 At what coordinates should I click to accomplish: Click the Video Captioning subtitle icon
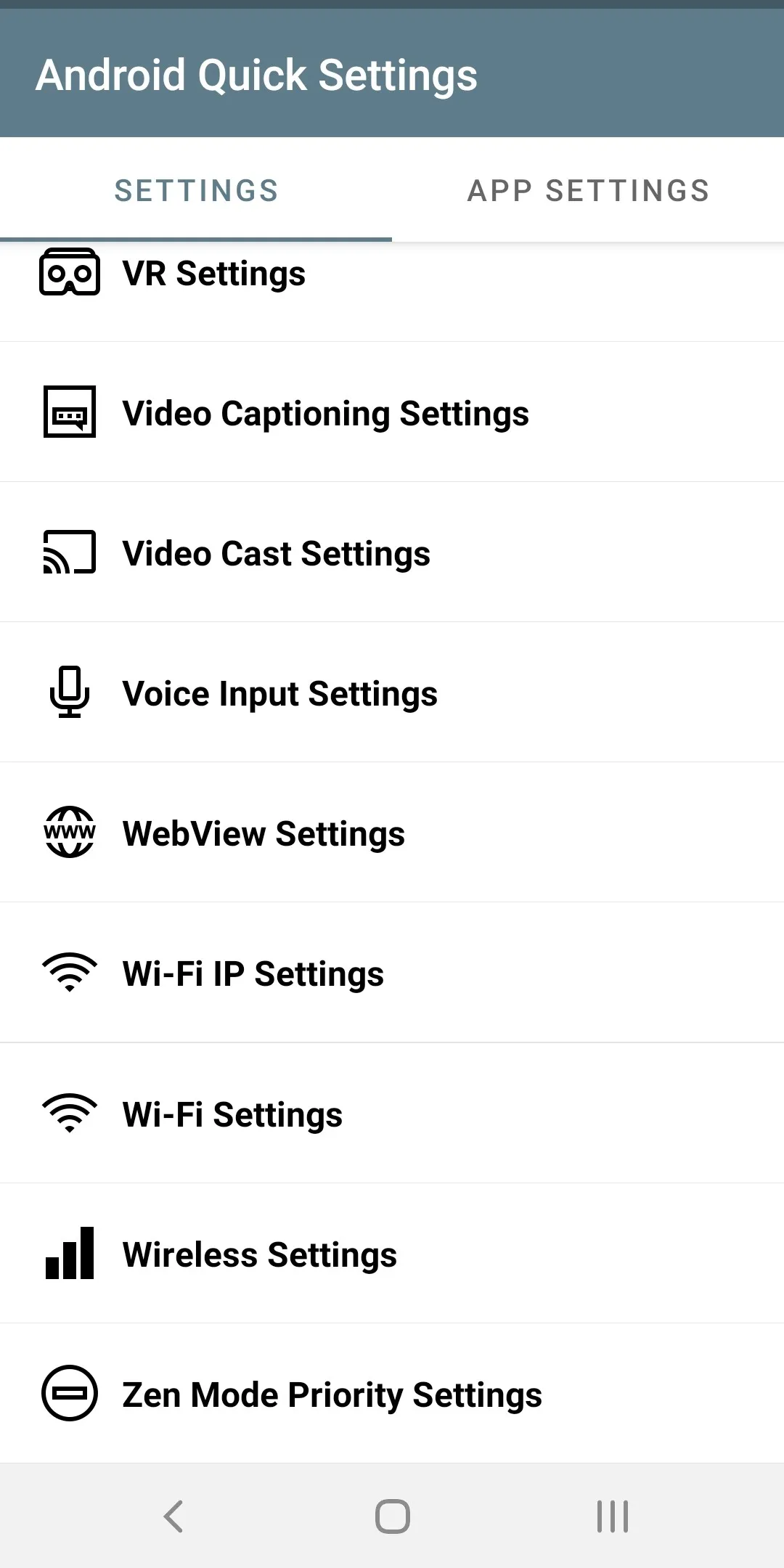[x=69, y=413]
